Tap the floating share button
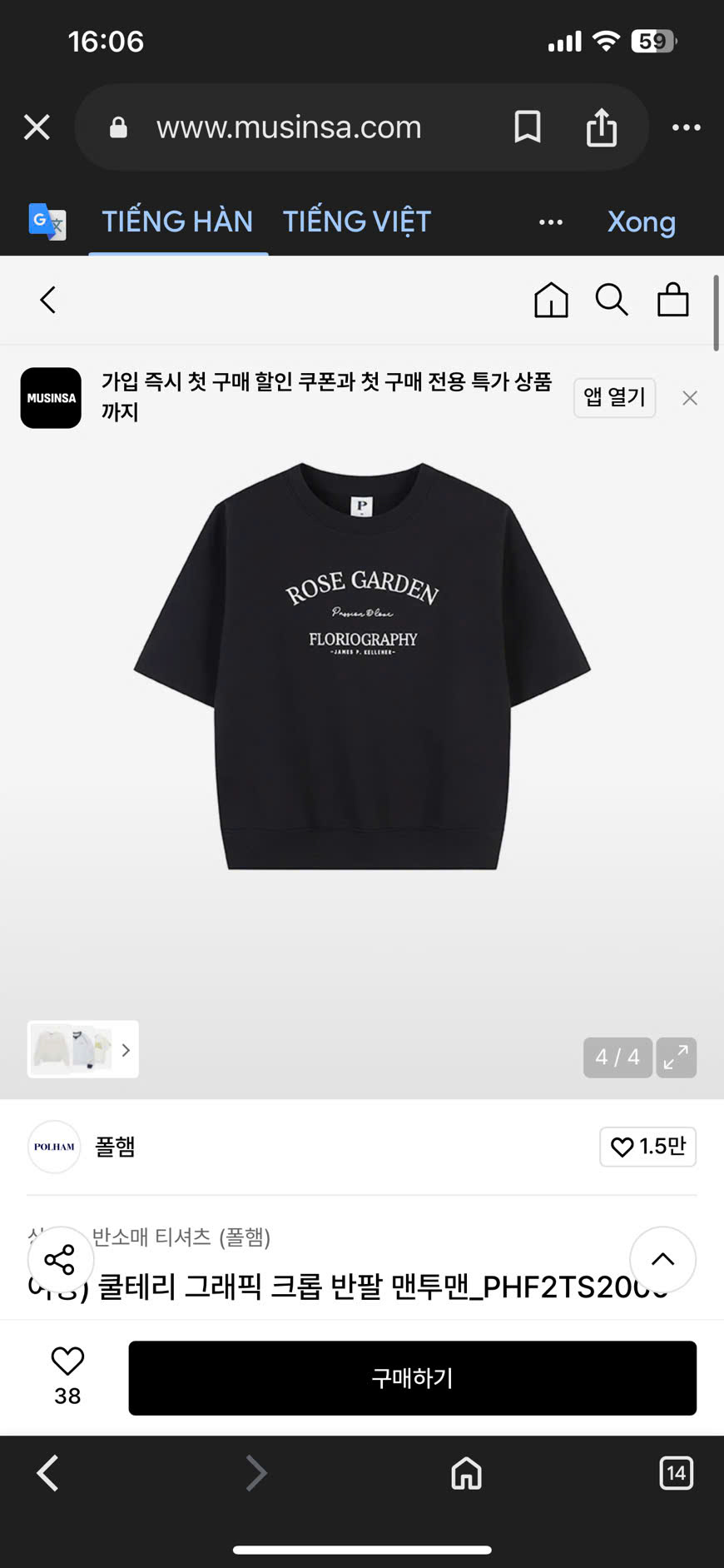This screenshot has width=724, height=1568. 60,1259
